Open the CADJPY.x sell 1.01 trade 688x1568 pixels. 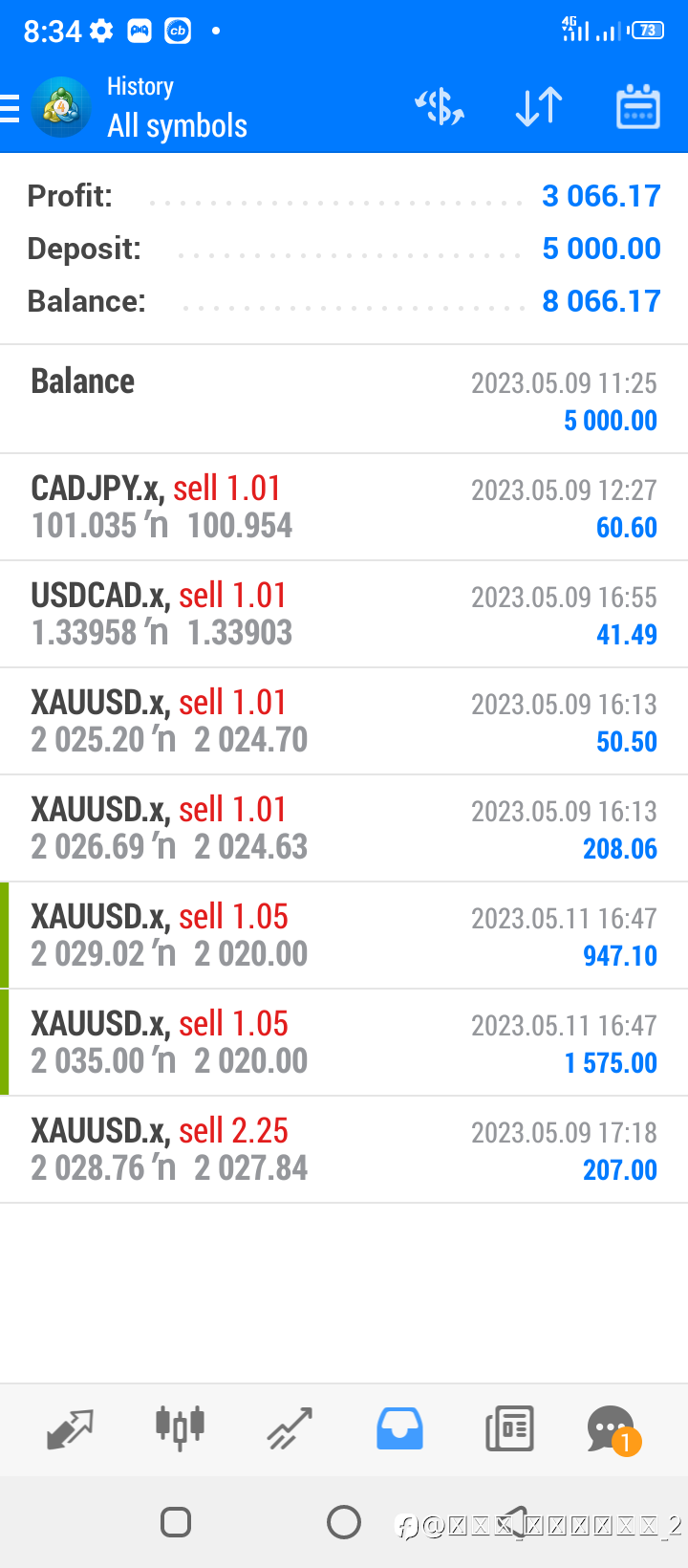point(344,507)
